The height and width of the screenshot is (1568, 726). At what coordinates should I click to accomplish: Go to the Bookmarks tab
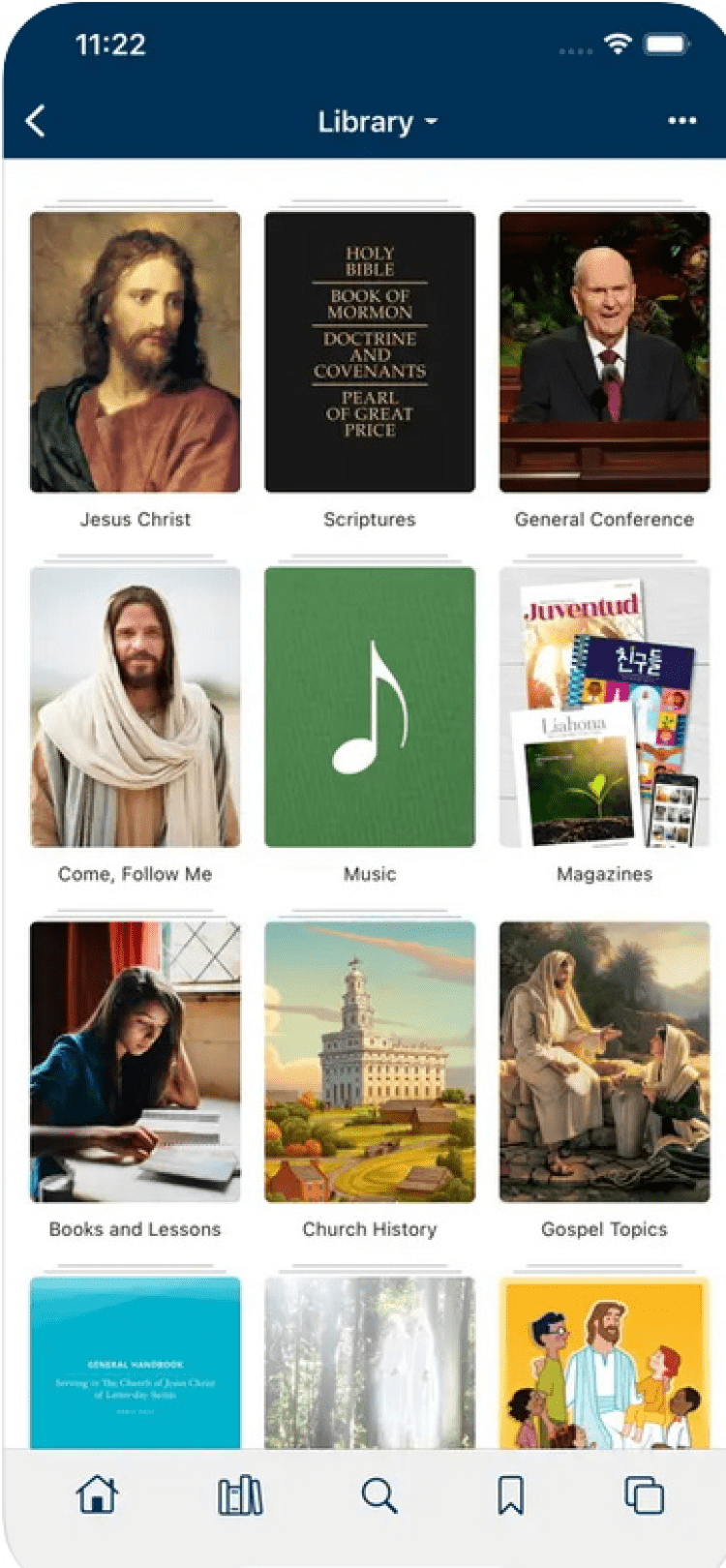(x=511, y=1495)
